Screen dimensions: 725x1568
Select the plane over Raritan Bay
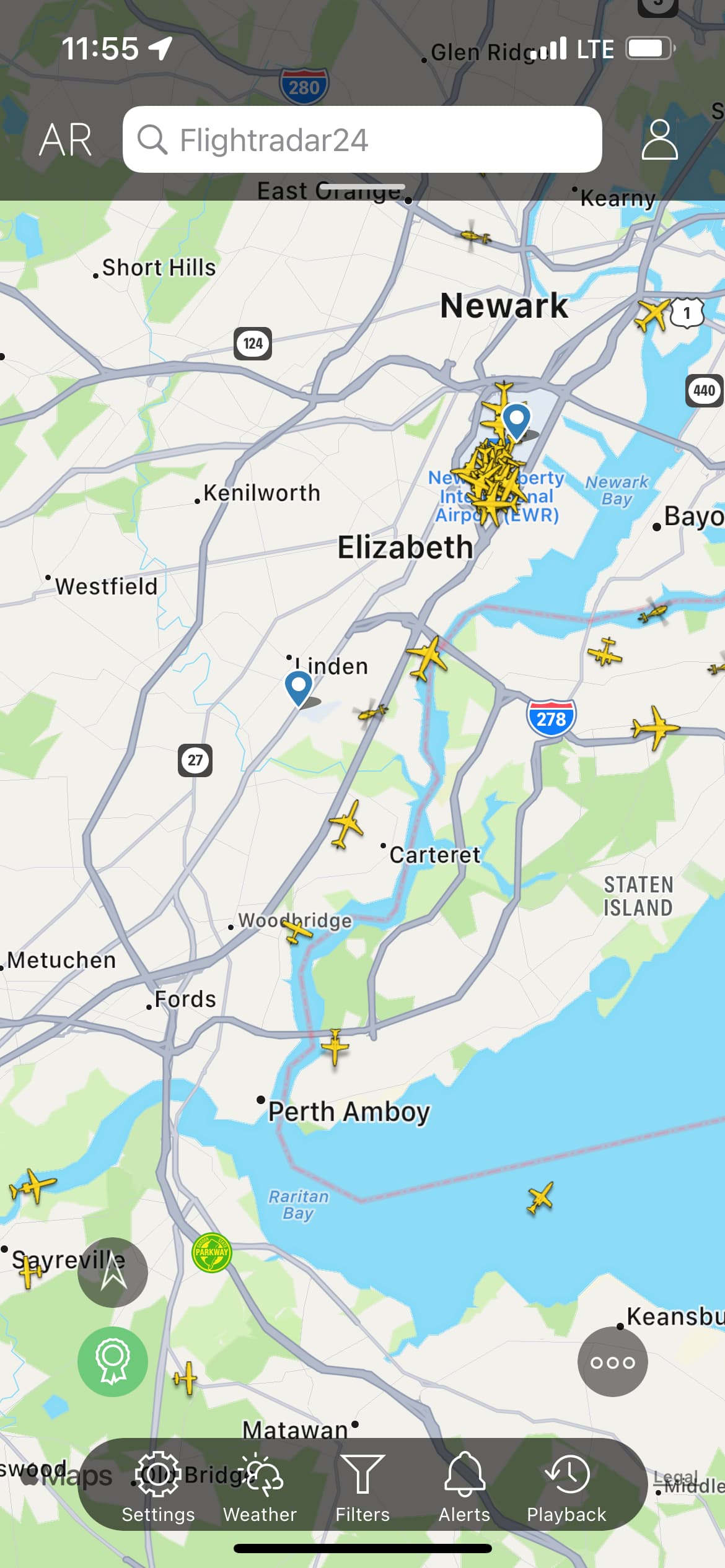point(540,1198)
